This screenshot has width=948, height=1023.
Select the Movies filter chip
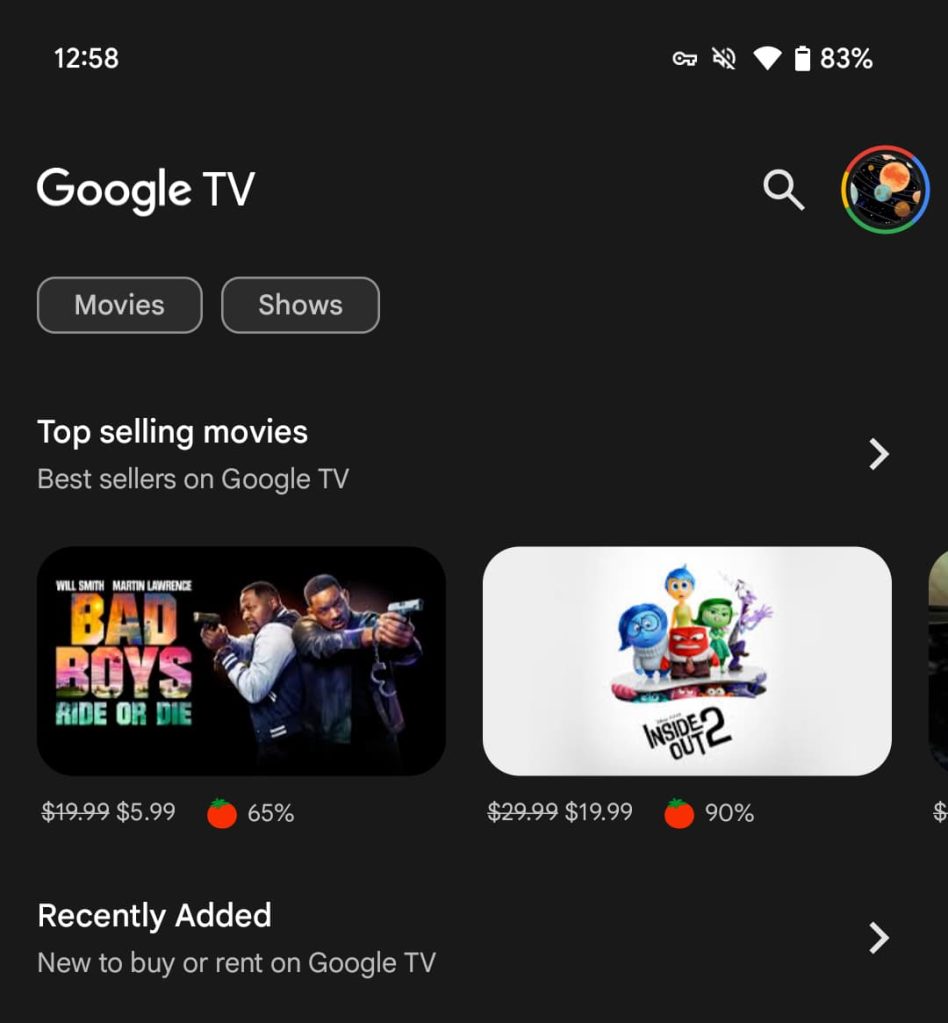pos(118,305)
